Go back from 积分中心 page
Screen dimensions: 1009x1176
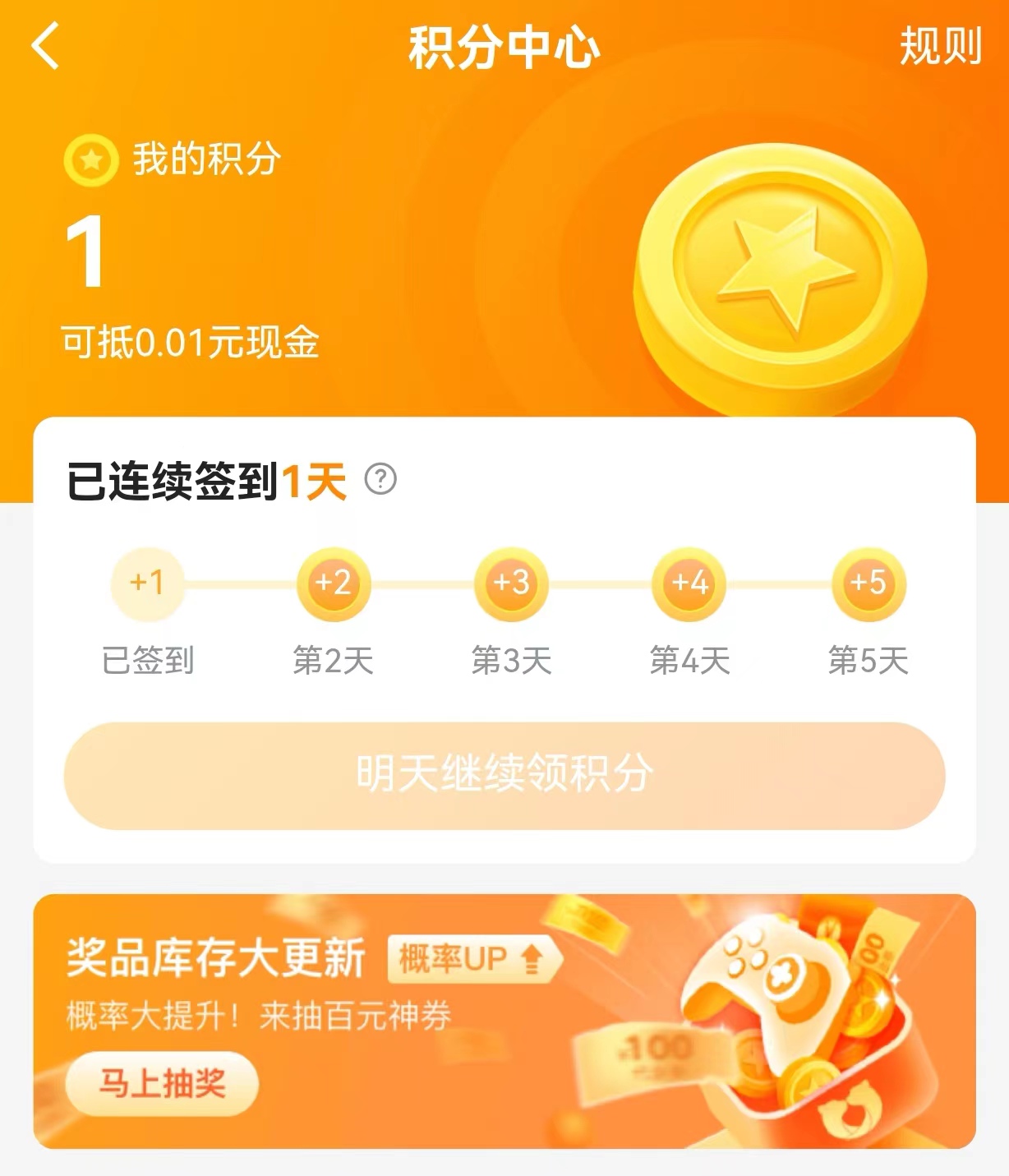tap(46, 46)
